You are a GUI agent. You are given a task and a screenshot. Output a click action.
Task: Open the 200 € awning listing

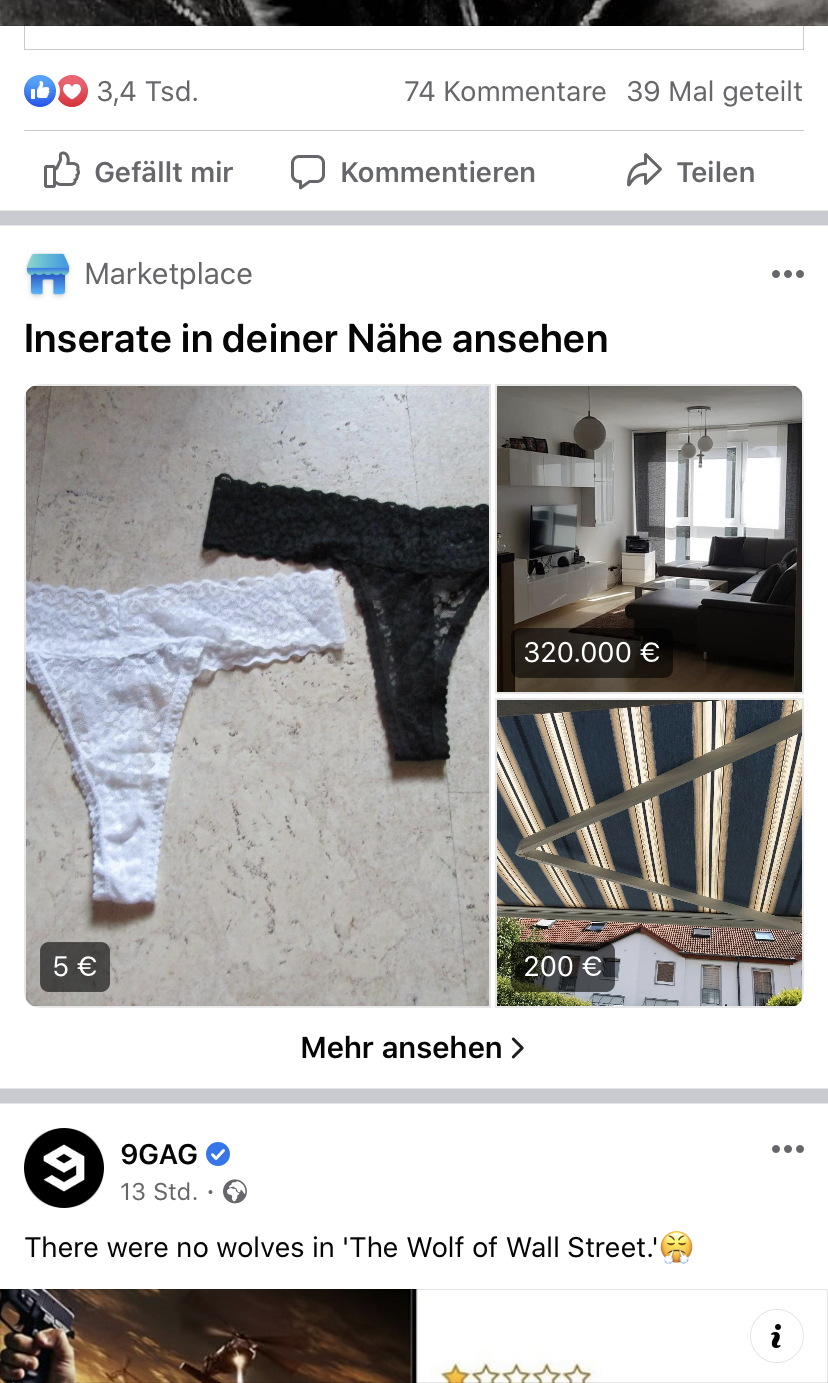649,853
